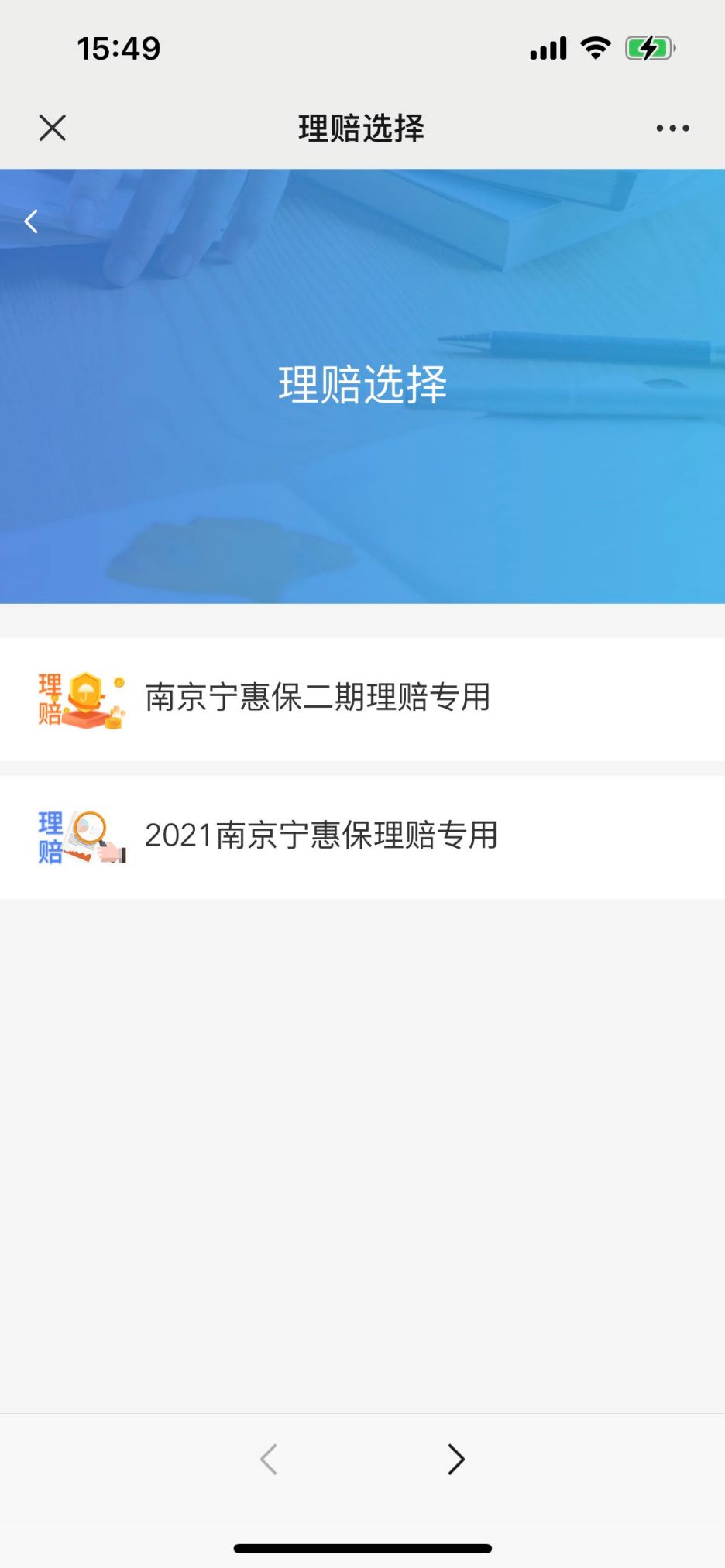Open 南京宁惠保二期理赔专用
This screenshot has height=1568, width=725.
pyautogui.click(x=318, y=698)
